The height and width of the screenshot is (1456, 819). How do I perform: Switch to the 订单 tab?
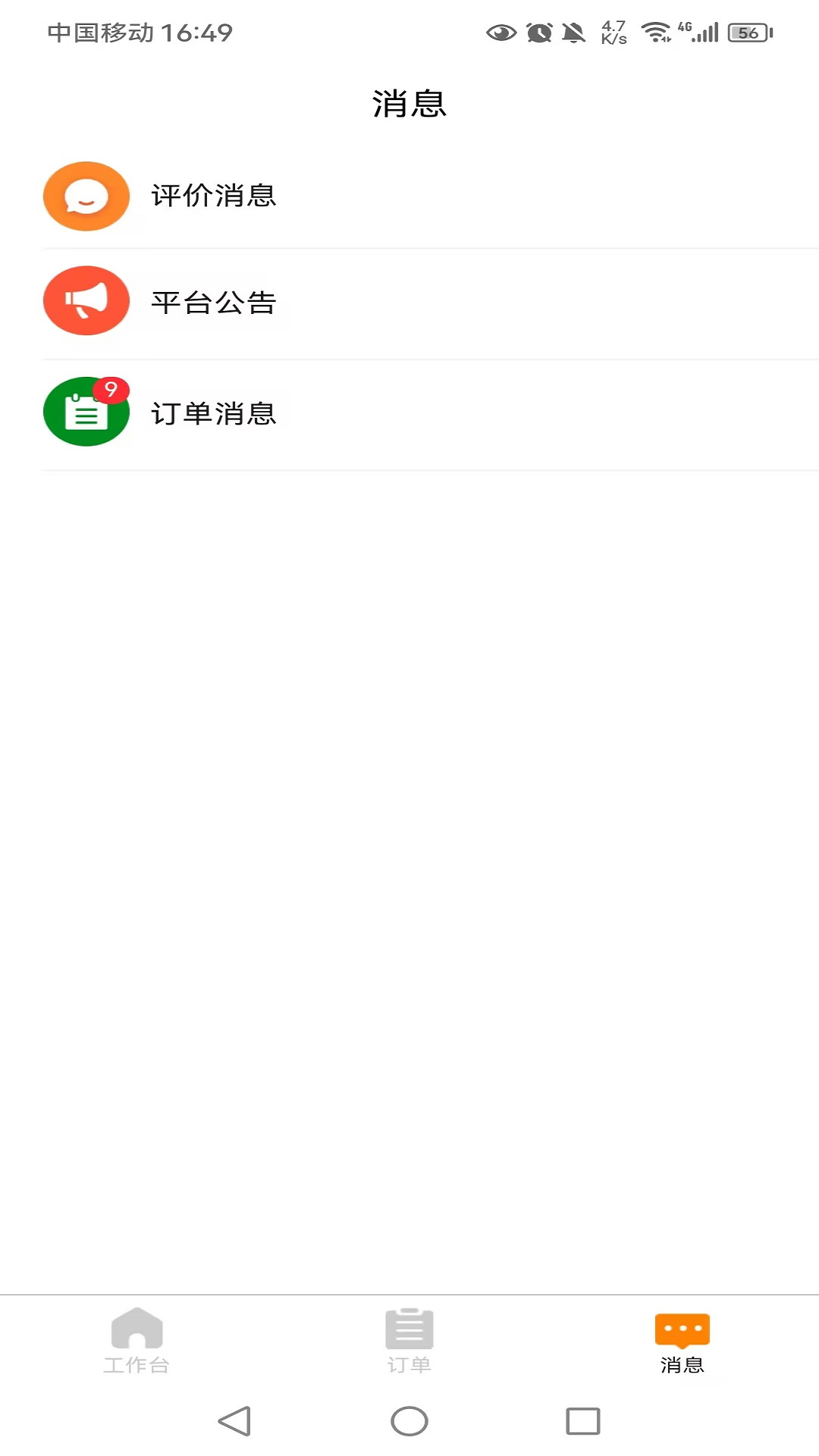pos(409,1341)
